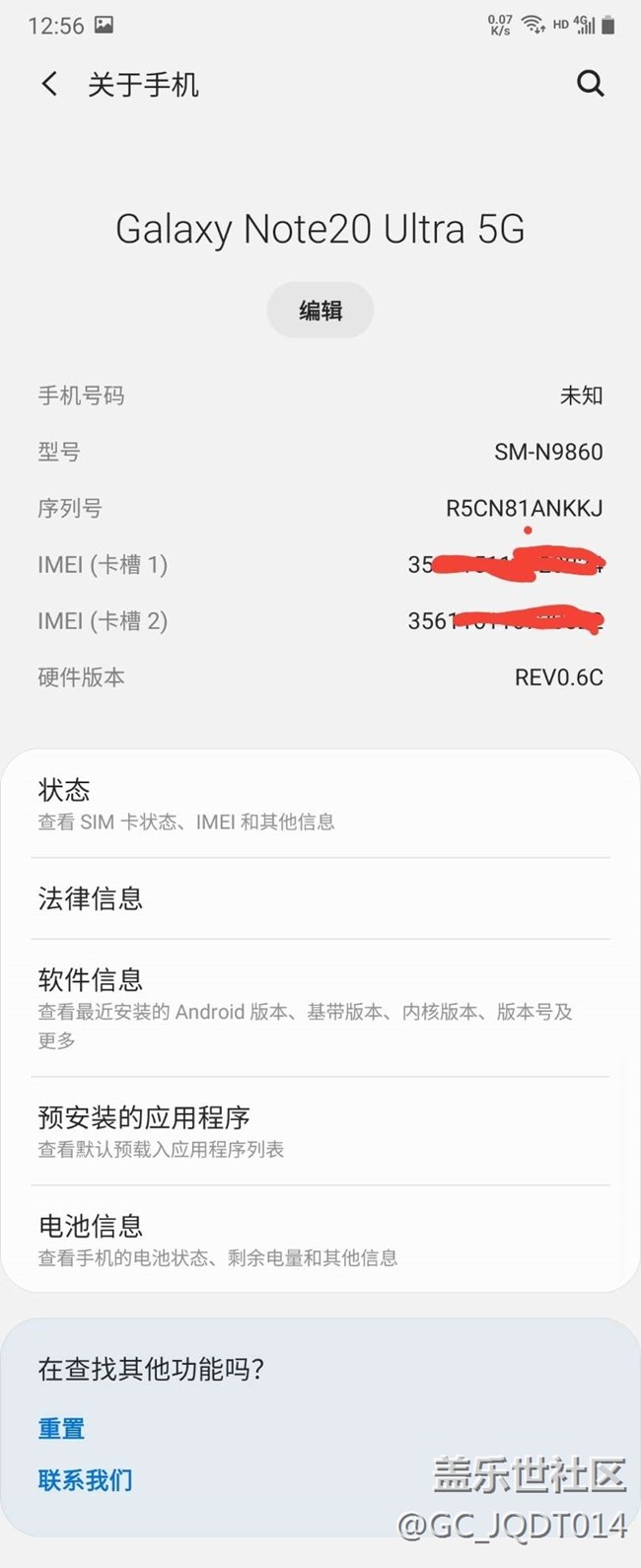
Task: Open 预安装的应用程序 list
Action: coord(320,1131)
